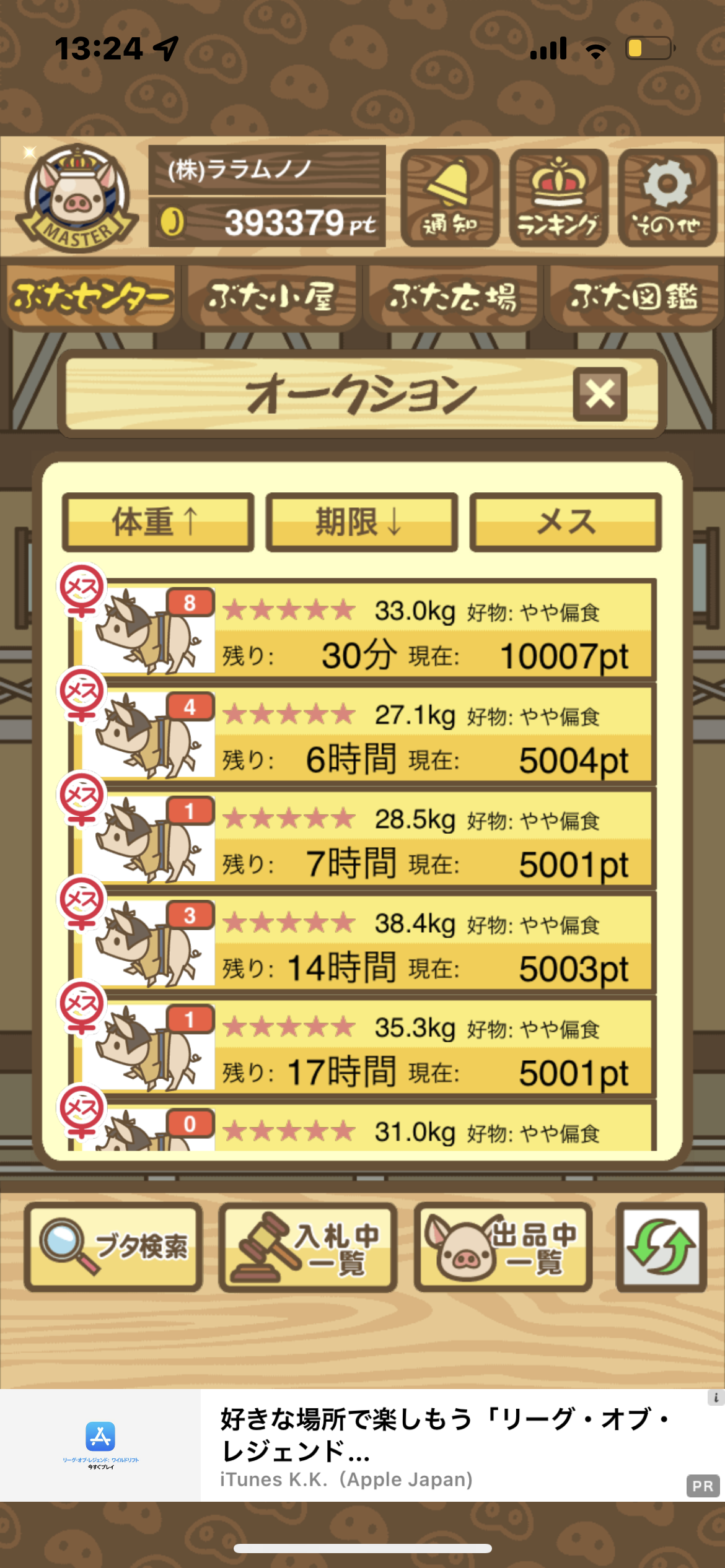Open the 28.5kg pig listing with 7時間 left
Screen dimensions: 725x1568
pyautogui.click(x=362, y=838)
